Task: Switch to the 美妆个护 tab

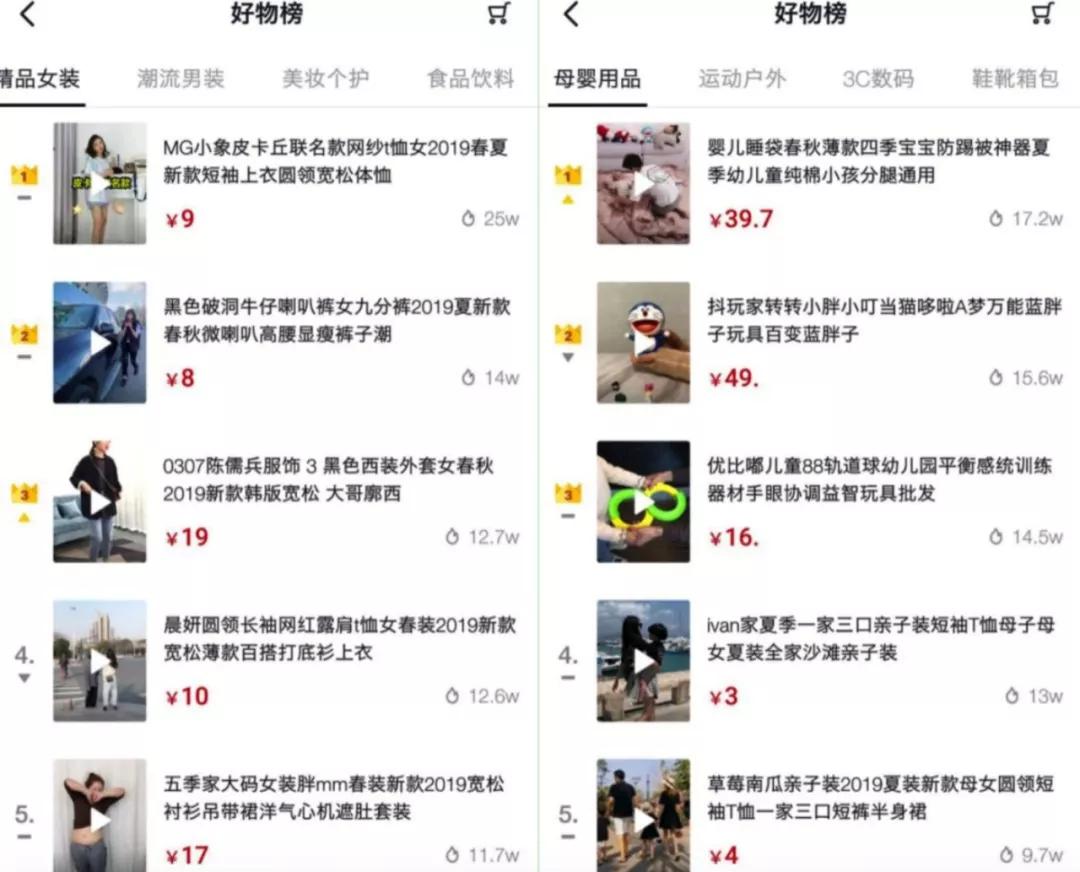Action: 325,79
